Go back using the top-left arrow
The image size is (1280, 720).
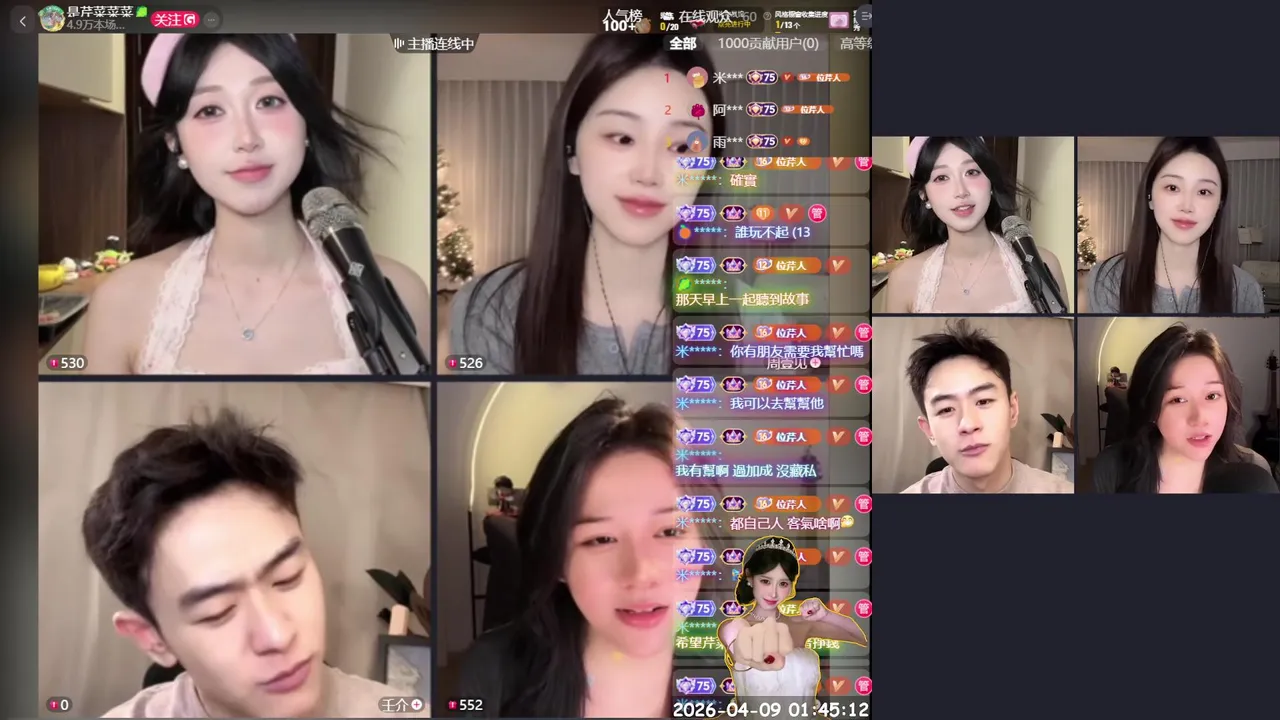pos(23,20)
